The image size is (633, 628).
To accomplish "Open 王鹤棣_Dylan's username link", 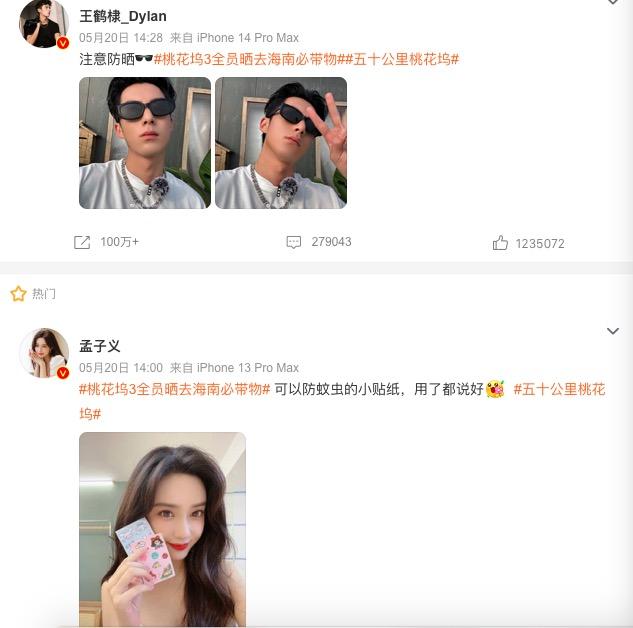I will 122,16.
